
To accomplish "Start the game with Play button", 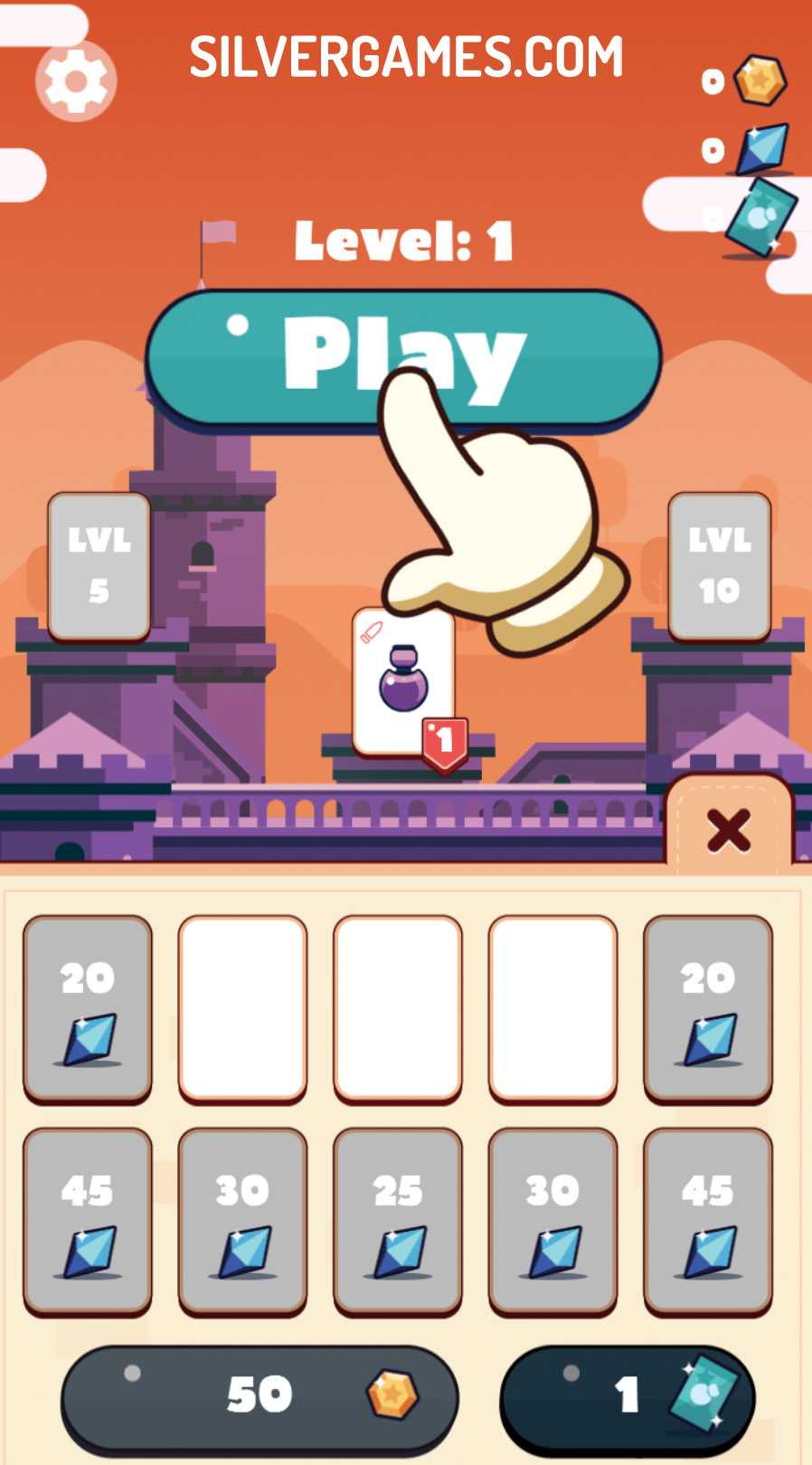I will [x=403, y=359].
